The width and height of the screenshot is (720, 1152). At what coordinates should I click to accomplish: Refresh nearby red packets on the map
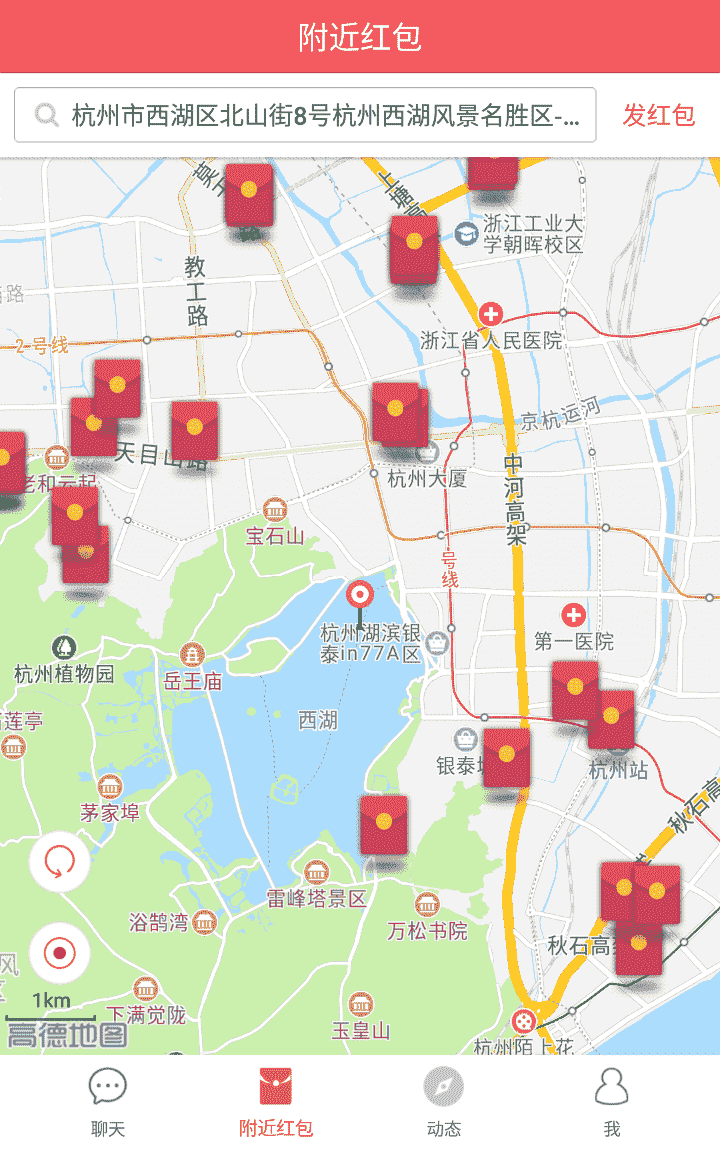(59, 861)
